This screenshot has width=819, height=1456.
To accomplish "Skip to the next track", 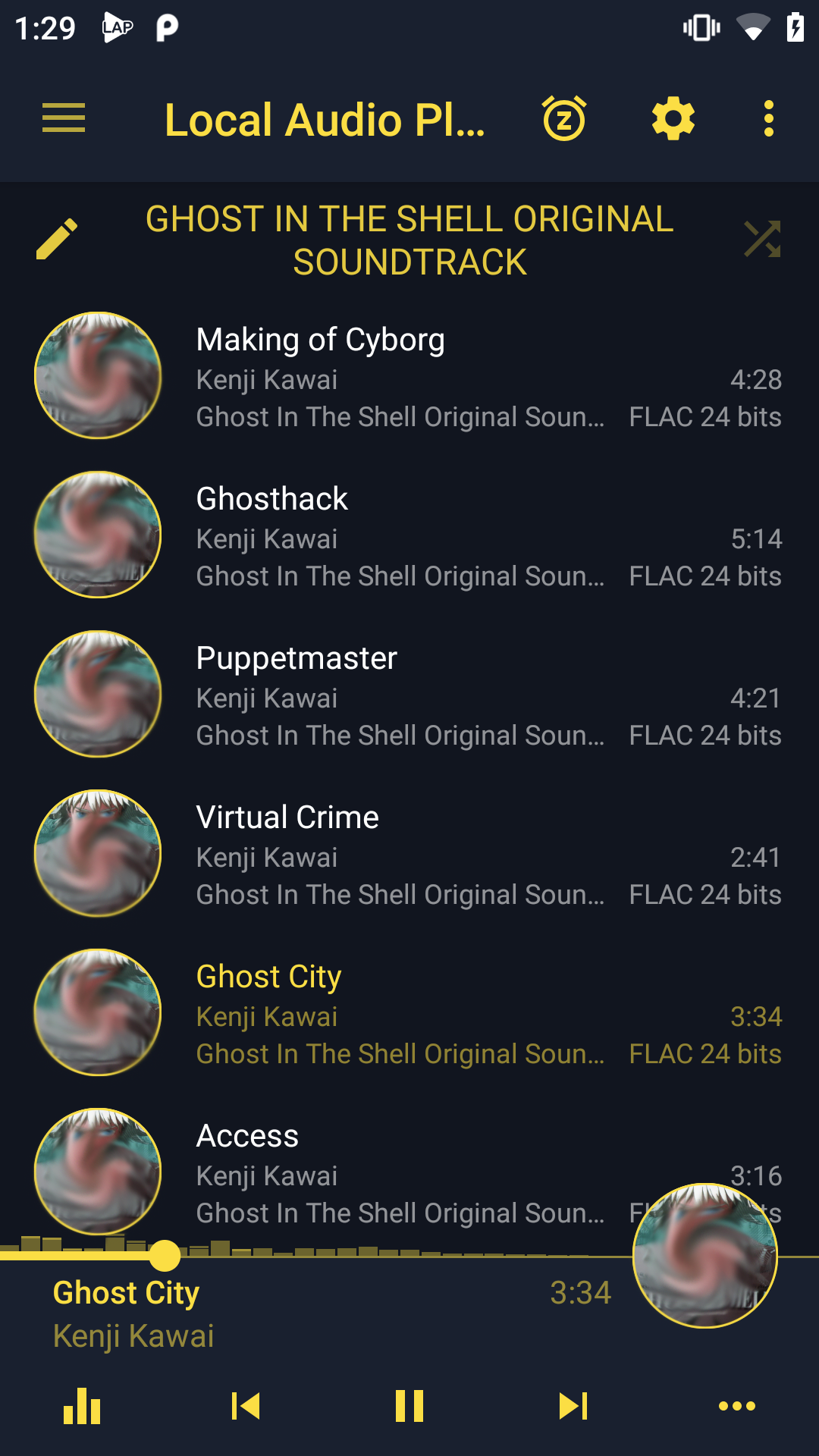I will click(573, 1406).
